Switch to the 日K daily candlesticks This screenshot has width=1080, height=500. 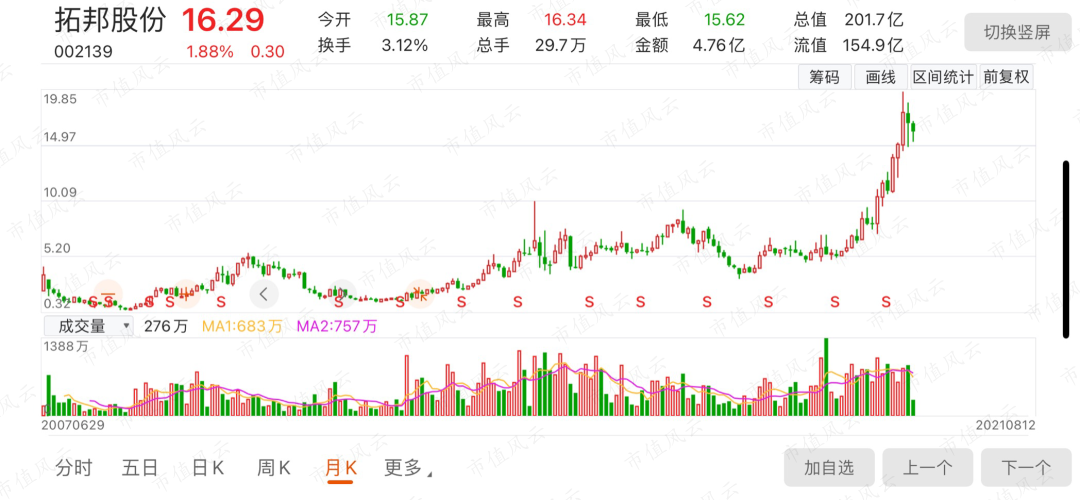click(208, 467)
